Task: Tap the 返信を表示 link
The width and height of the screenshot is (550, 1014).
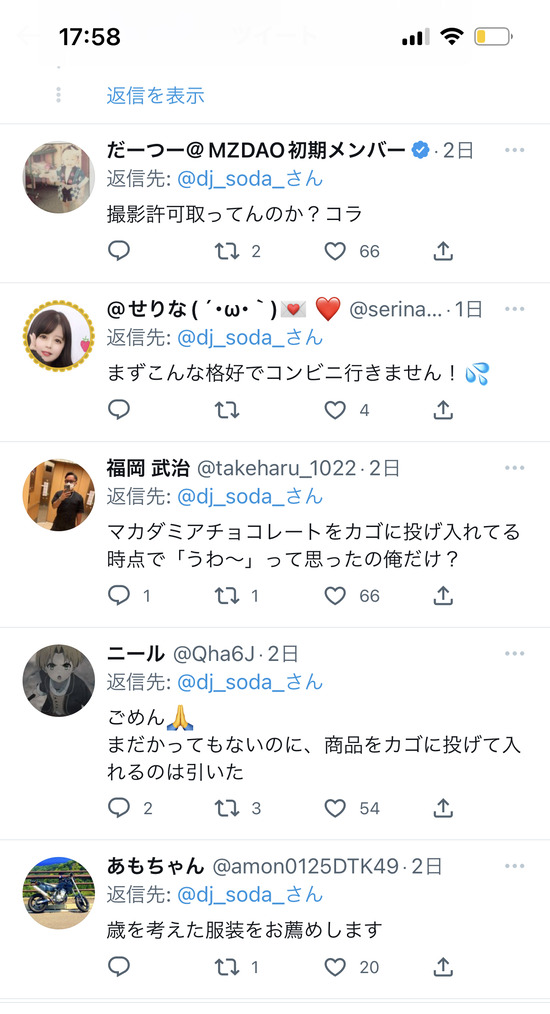Action: (x=155, y=95)
